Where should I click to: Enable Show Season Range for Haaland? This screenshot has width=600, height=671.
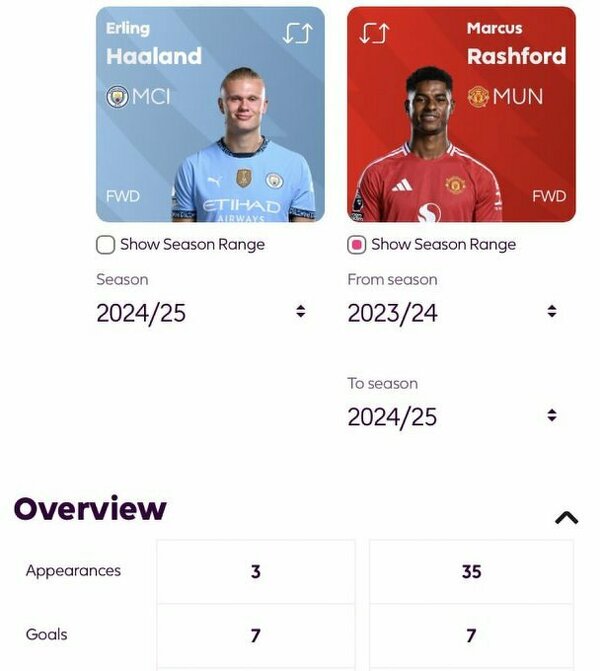[x=105, y=244]
